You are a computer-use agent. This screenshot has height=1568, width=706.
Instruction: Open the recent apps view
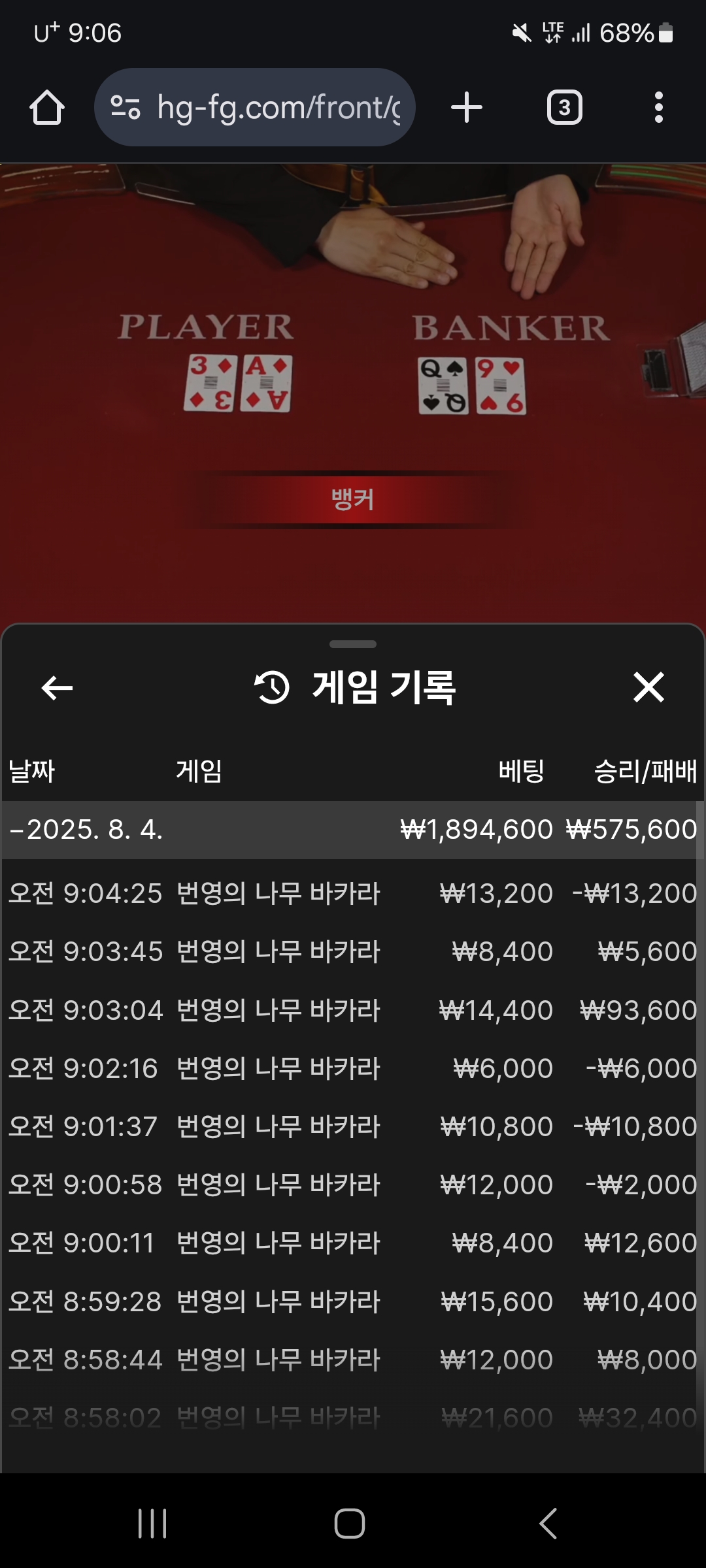(x=152, y=1524)
